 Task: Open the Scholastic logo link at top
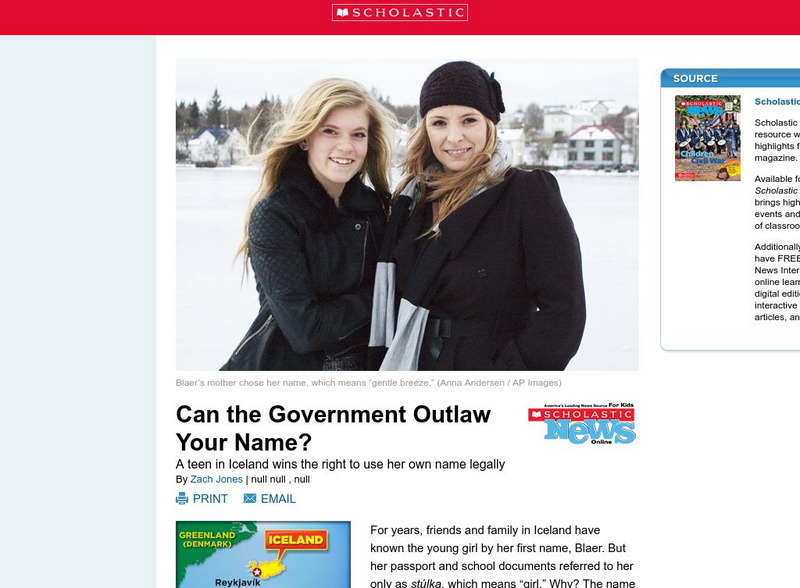tap(400, 12)
